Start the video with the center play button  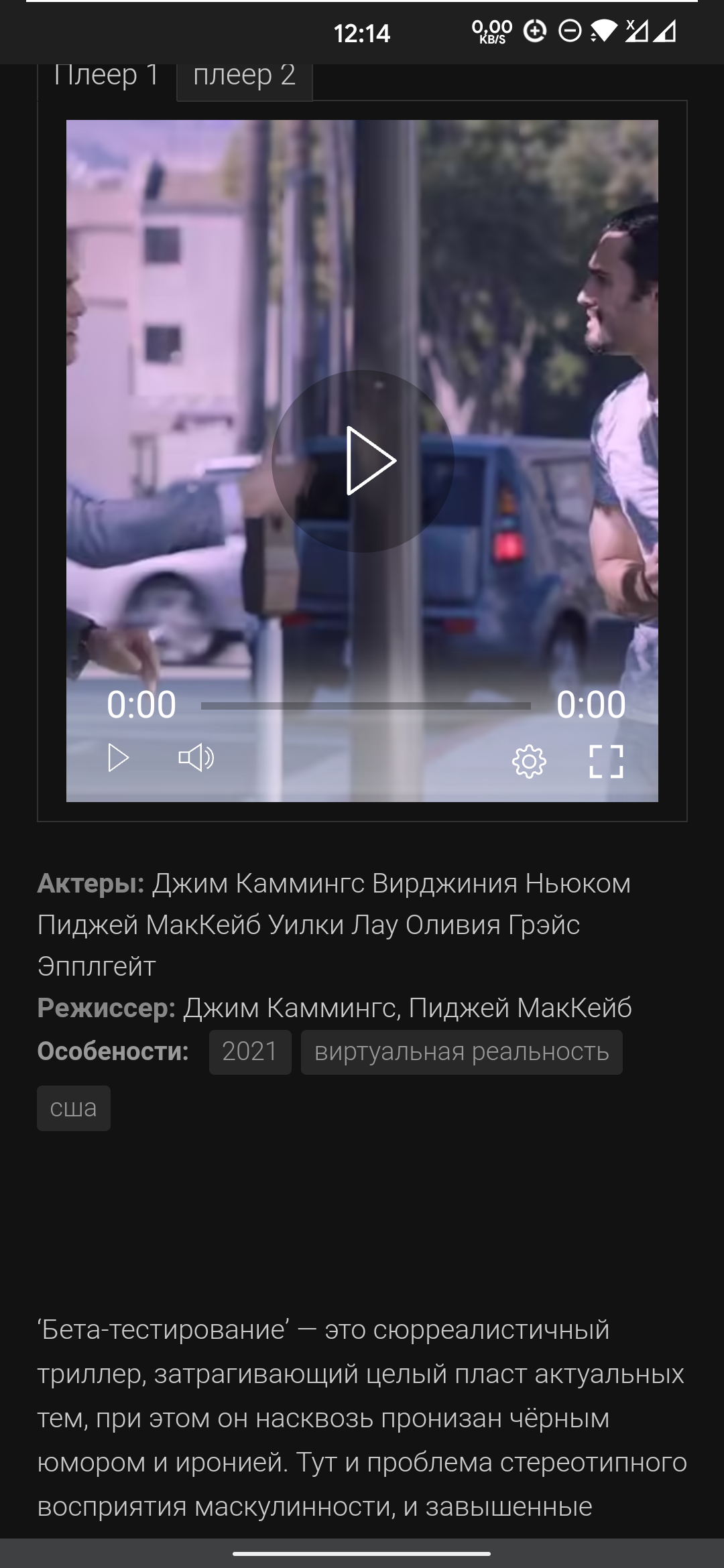(363, 461)
